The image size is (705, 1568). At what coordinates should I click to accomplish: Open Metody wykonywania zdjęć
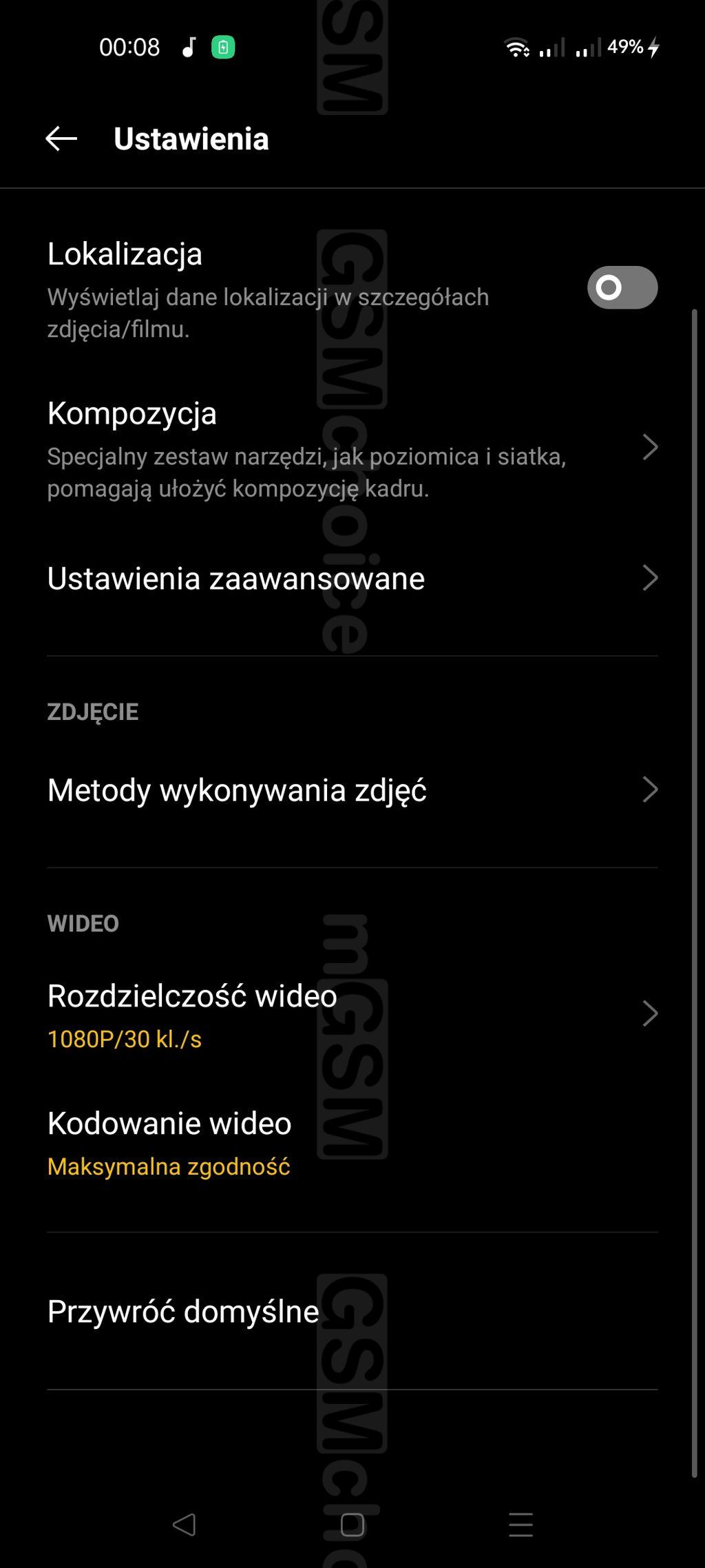click(x=352, y=790)
